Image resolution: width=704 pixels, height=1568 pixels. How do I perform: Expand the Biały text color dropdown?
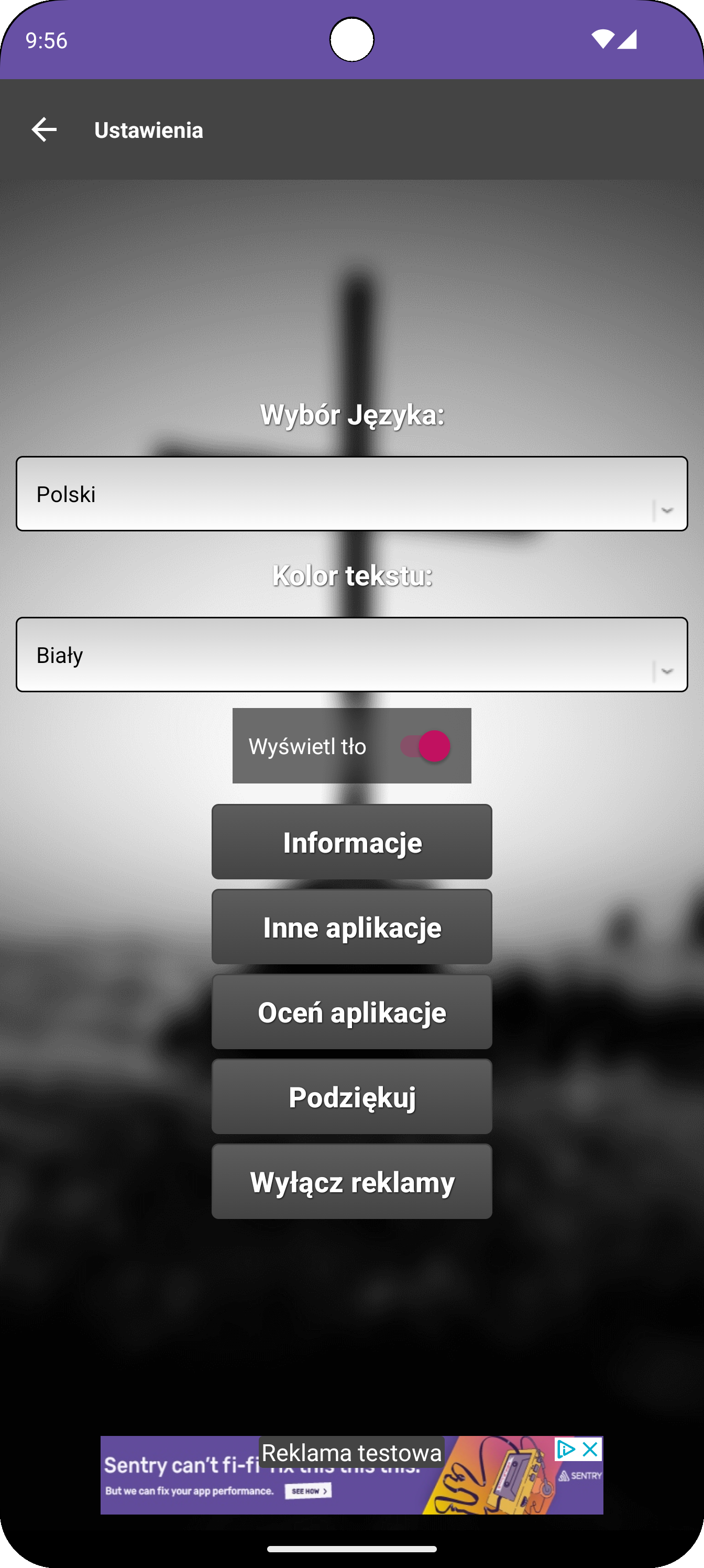pyautogui.click(x=351, y=655)
